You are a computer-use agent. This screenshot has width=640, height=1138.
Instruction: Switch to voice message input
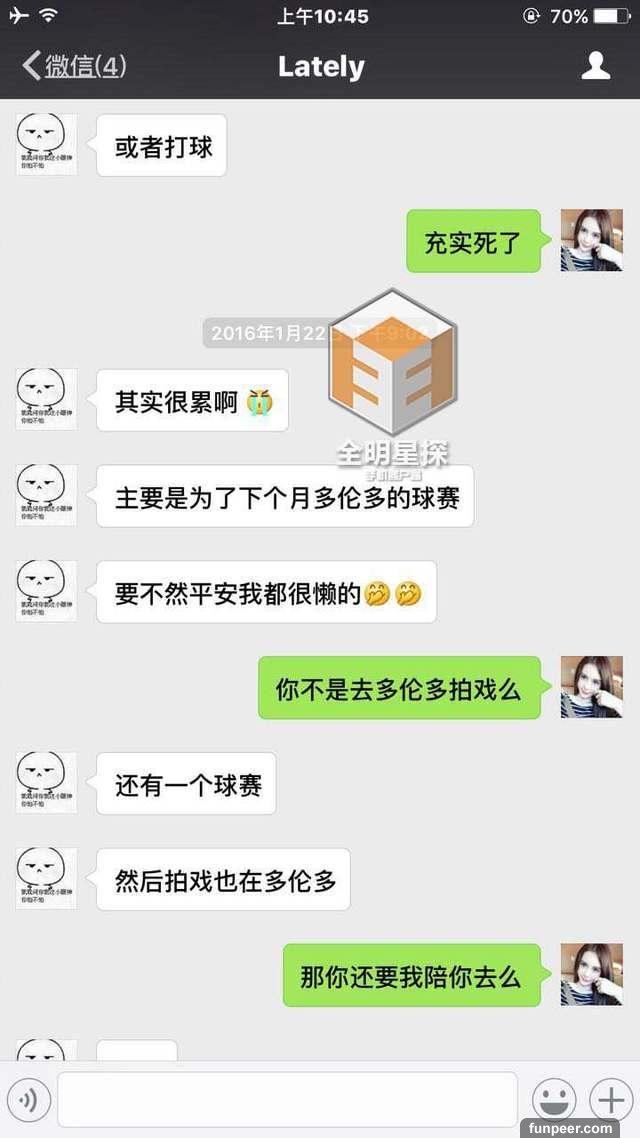28,1100
